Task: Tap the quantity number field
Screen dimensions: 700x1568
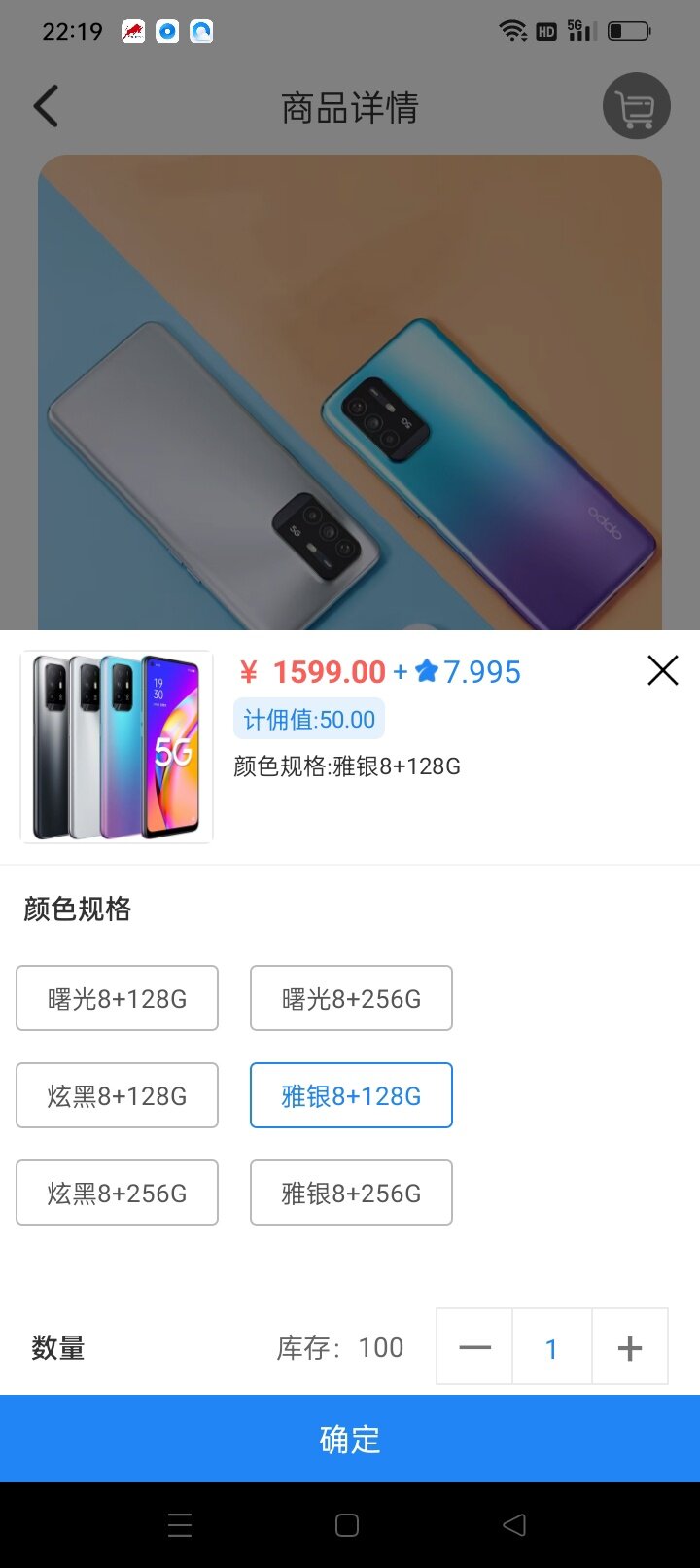Action: 551,1347
